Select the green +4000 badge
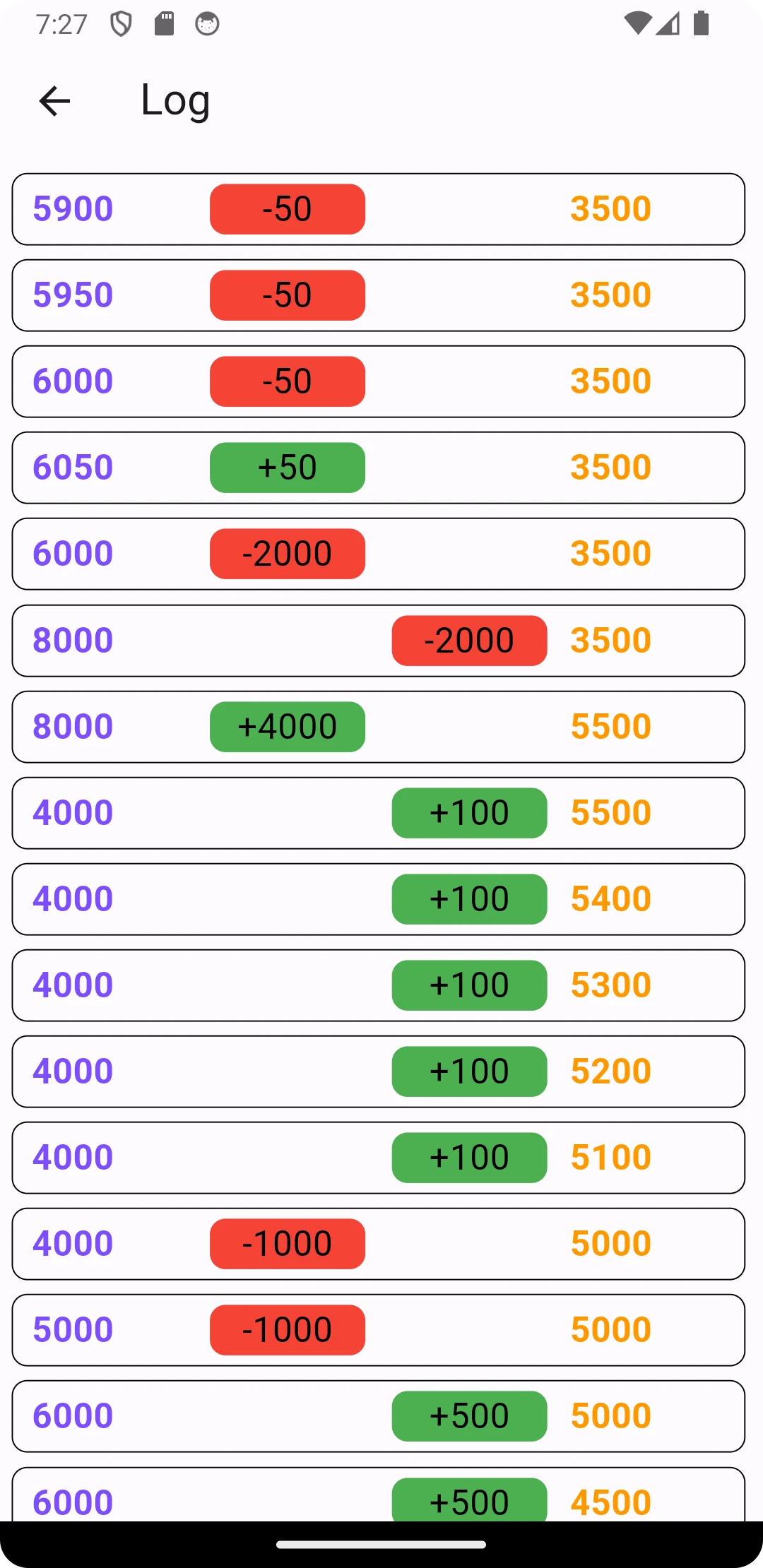Screen dimensions: 763x1568 click(287, 726)
